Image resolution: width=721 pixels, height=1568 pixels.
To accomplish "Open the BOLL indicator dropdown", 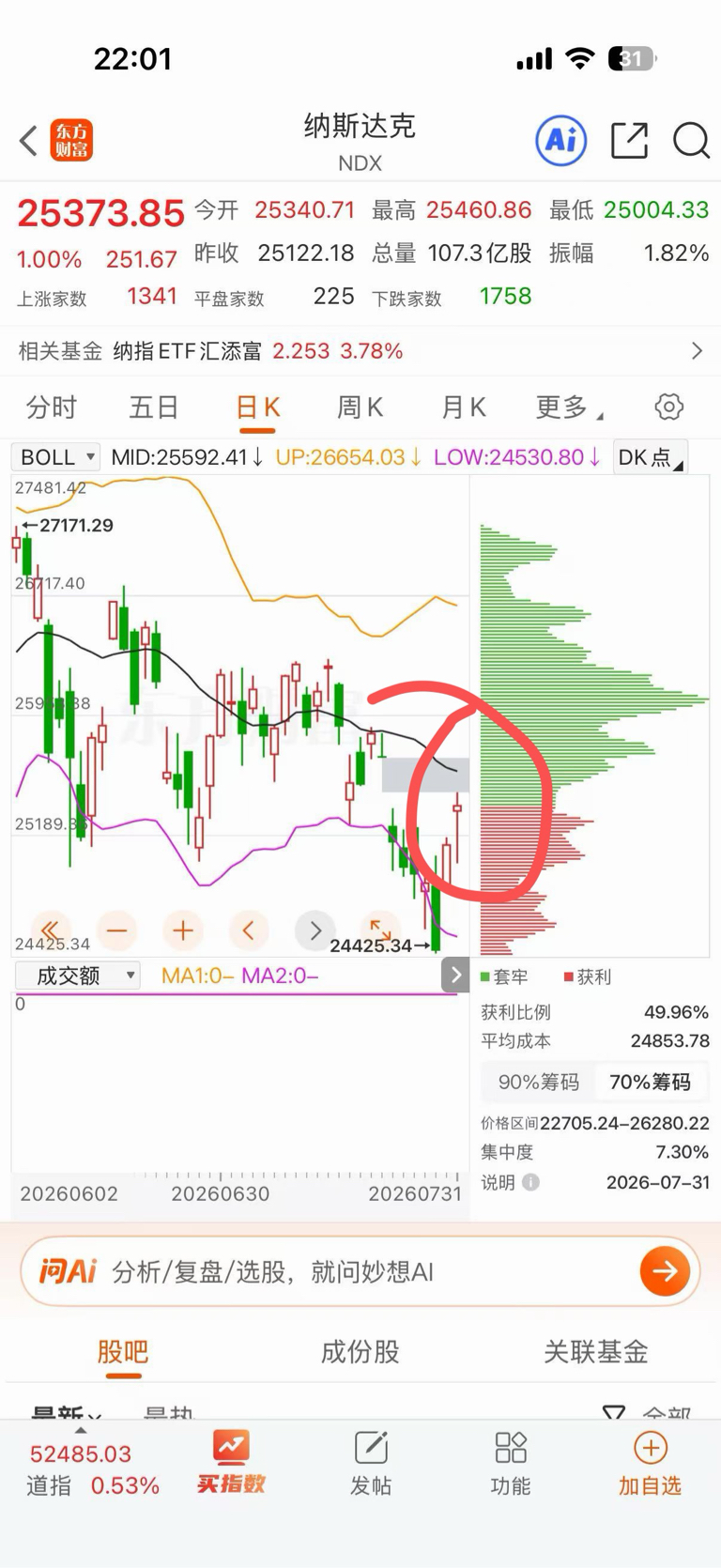I will (x=55, y=457).
